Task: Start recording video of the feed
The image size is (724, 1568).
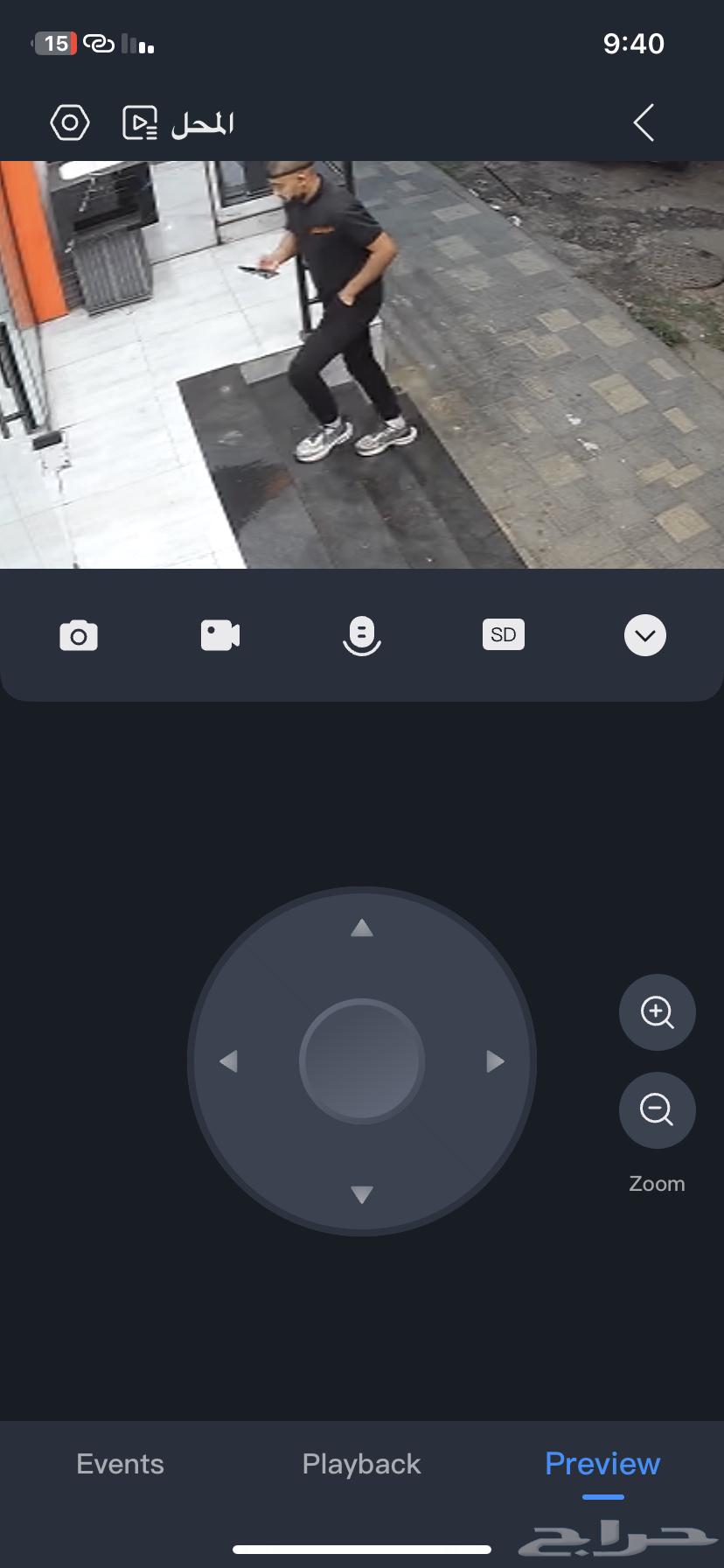Action: pos(220,635)
